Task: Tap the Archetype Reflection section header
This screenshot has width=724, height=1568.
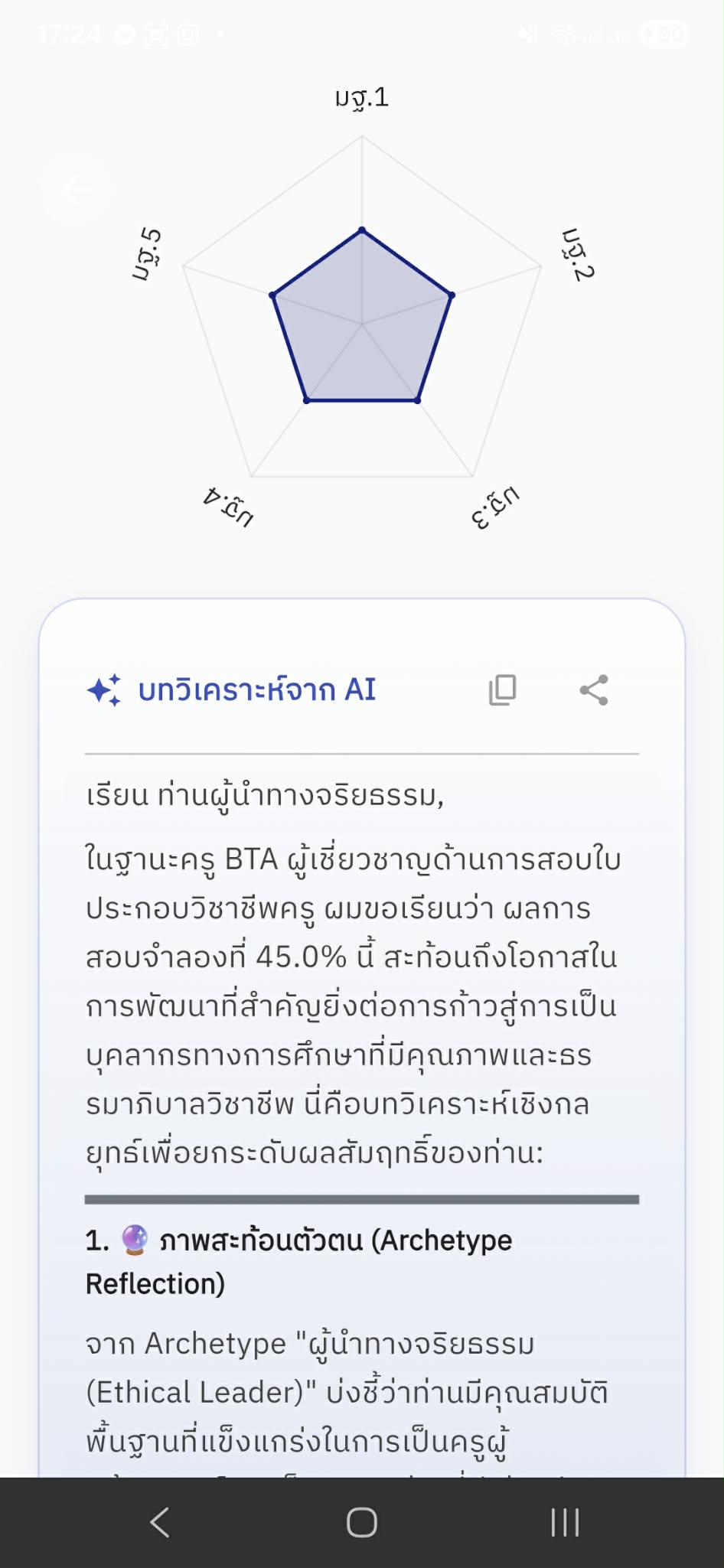Action: tap(298, 1261)
